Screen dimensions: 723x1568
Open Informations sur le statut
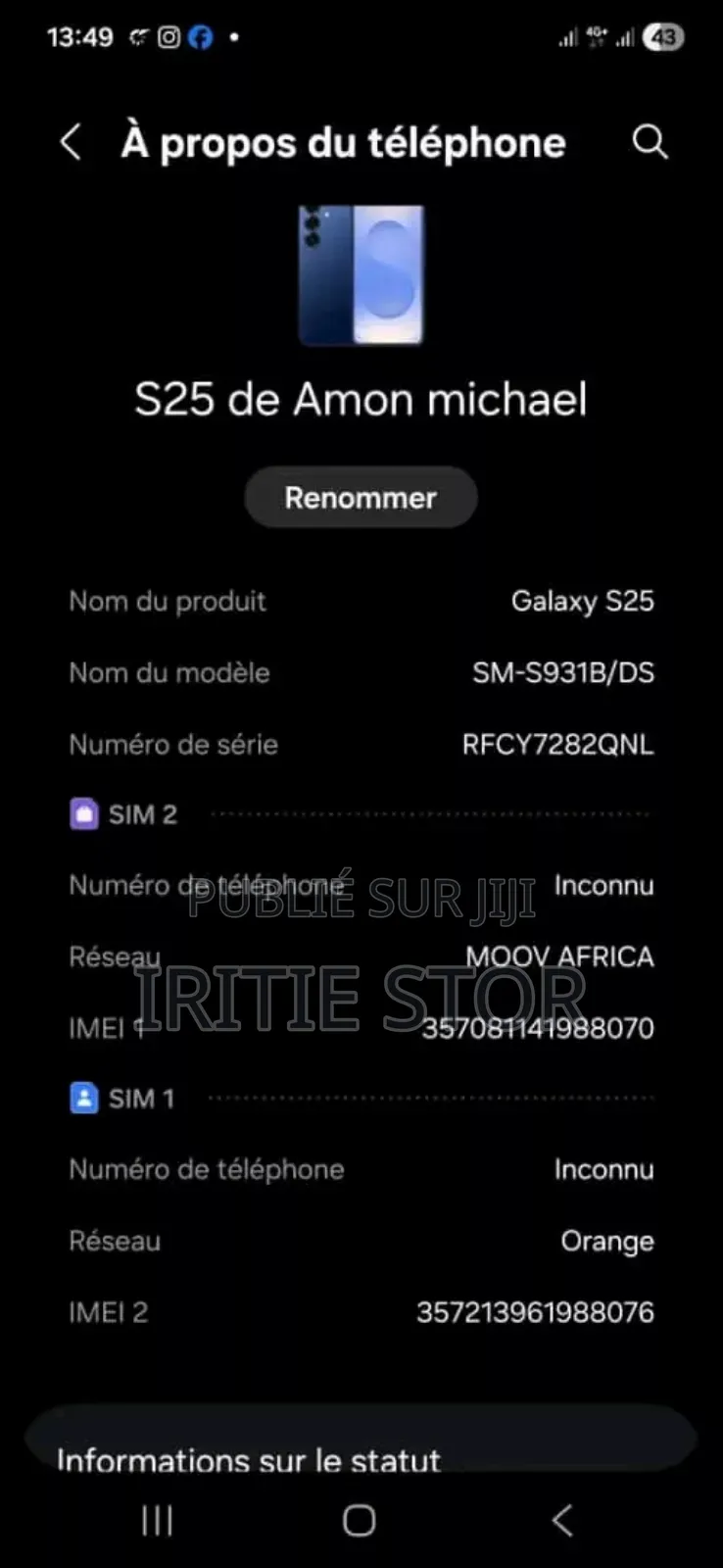click(249, 1458)
